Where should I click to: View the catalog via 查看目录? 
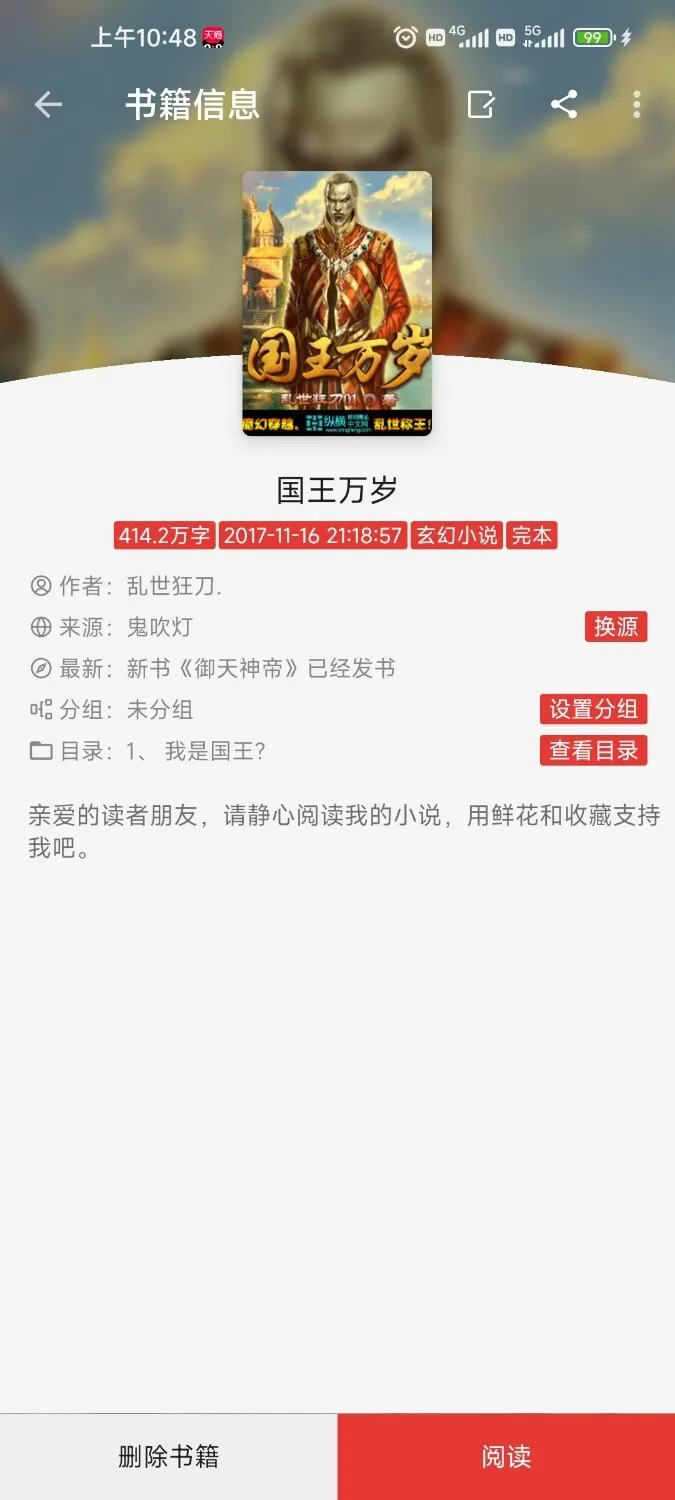click(593, 751)
